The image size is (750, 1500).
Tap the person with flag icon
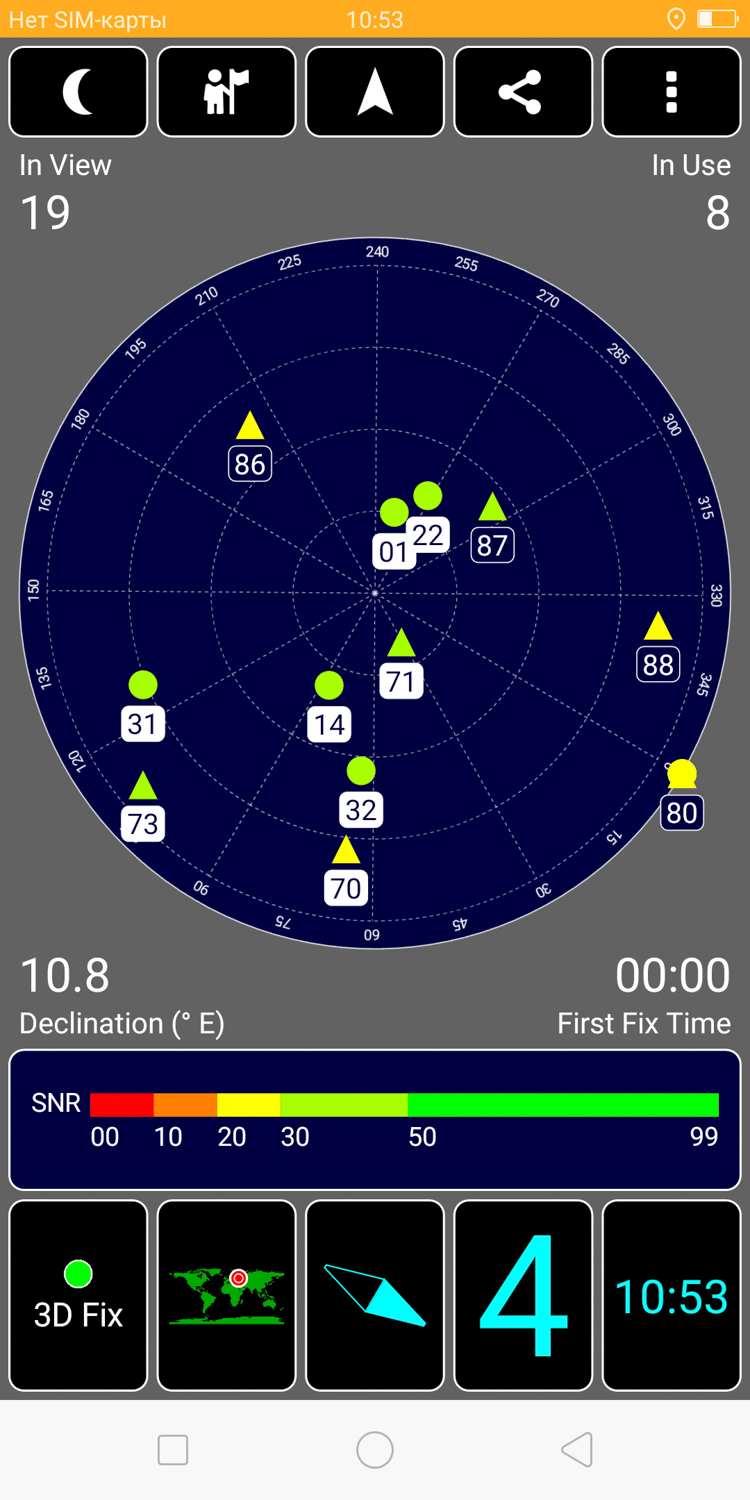click(227, 92)
